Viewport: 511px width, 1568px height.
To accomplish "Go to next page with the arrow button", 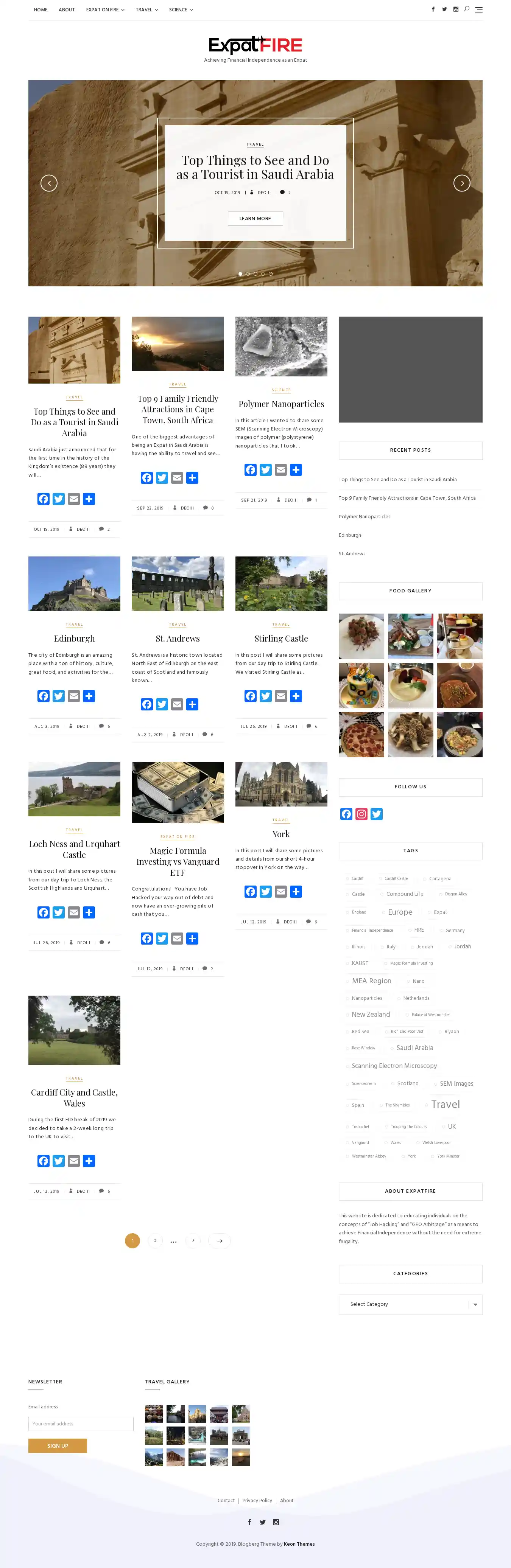I will click(x=219, y=1240).
